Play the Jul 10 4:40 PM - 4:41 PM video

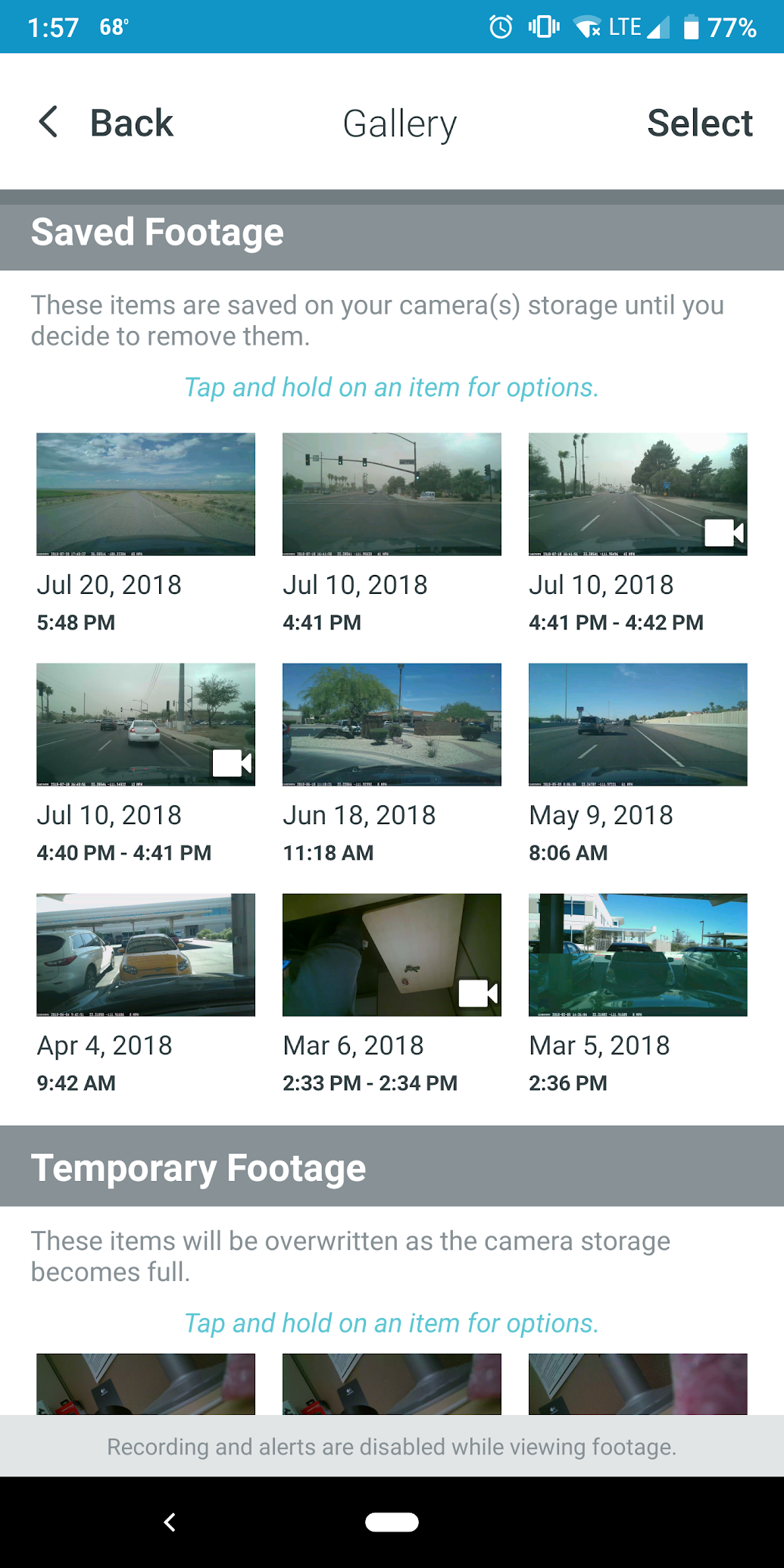point(145,724)
